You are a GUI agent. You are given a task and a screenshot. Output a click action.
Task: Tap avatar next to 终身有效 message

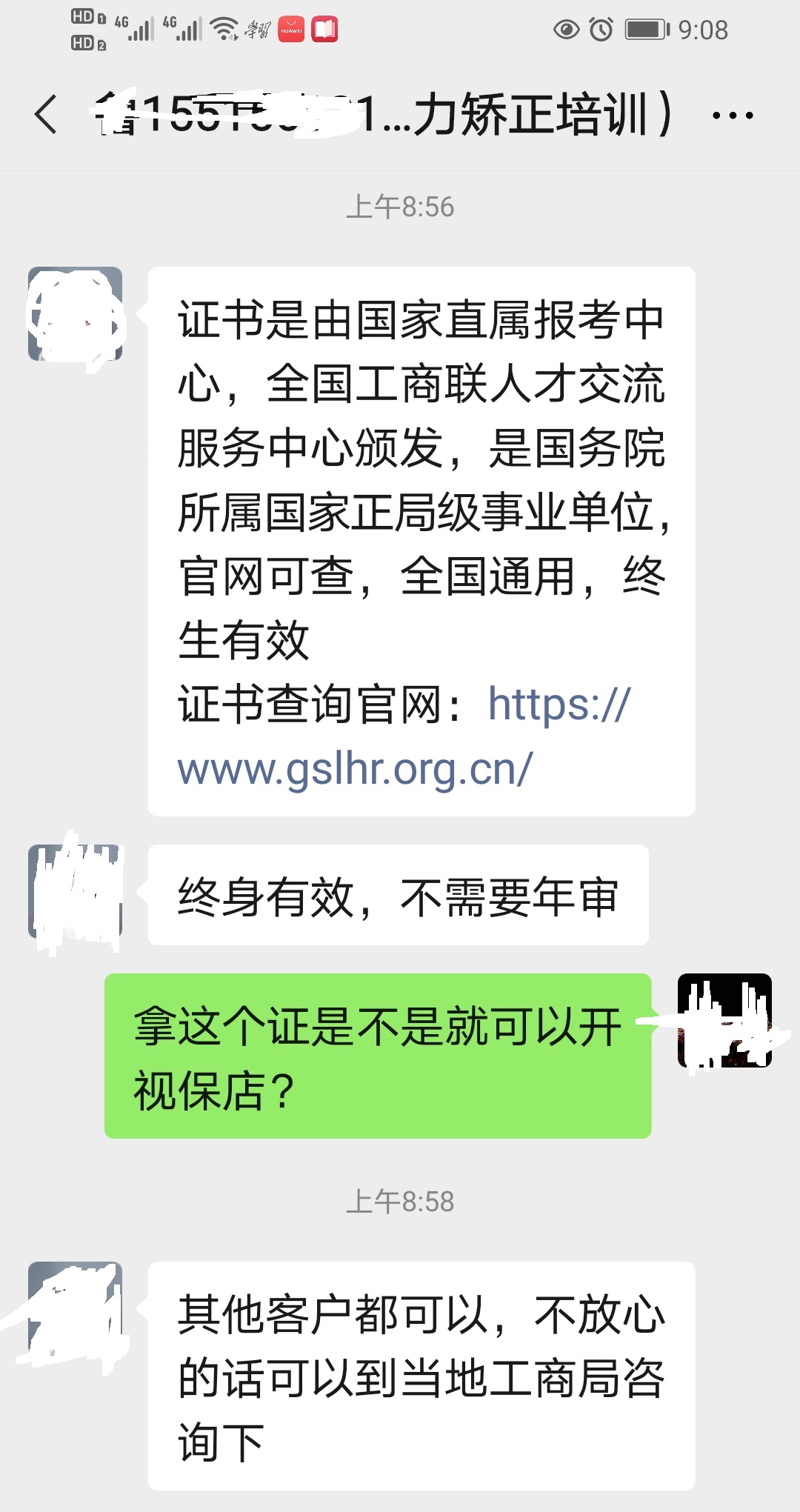pyautogui.click(x=75, y=892)
